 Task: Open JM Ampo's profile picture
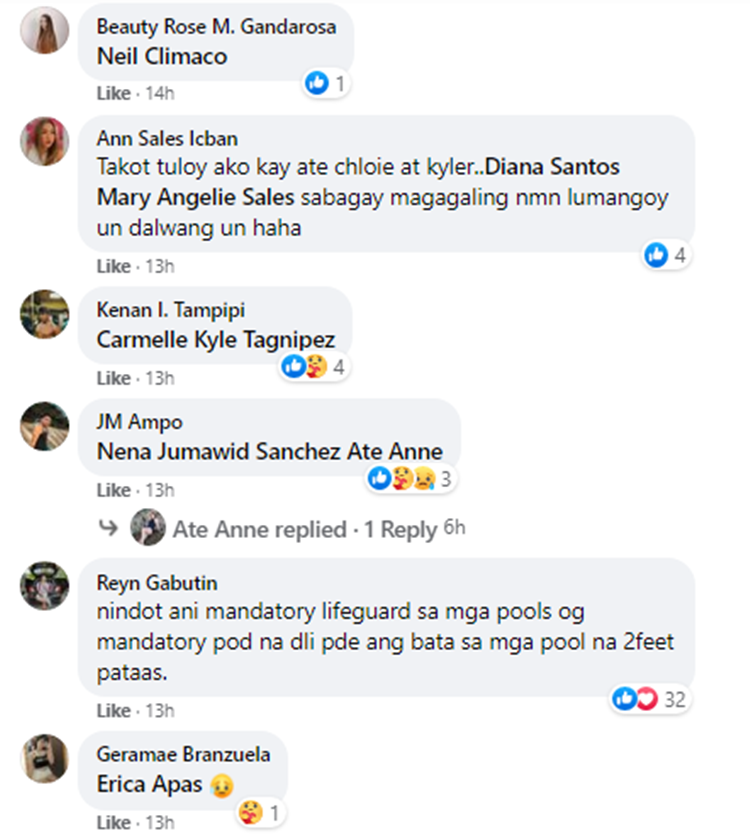44,427
